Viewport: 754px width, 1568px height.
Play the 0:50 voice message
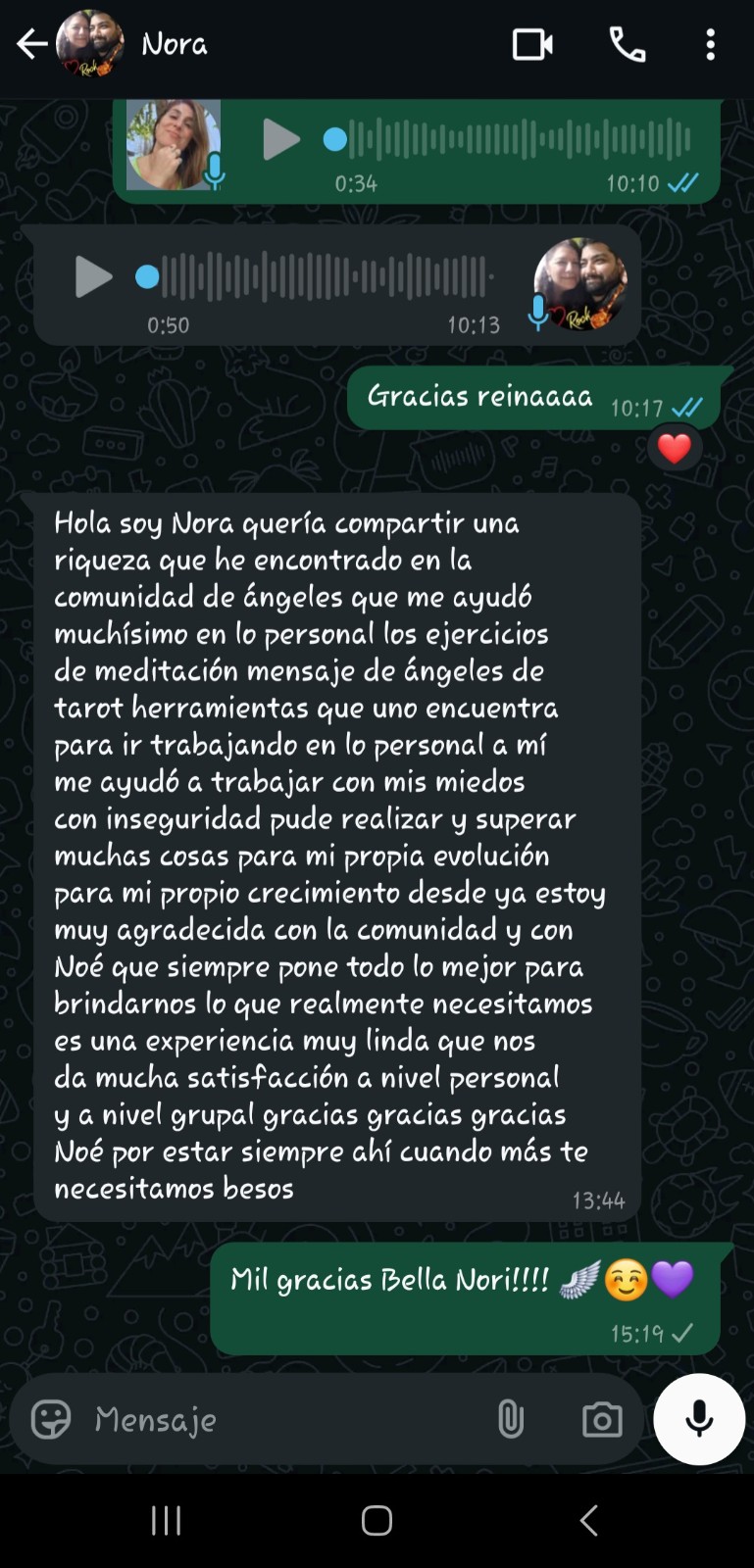click(x=93, y=277)
